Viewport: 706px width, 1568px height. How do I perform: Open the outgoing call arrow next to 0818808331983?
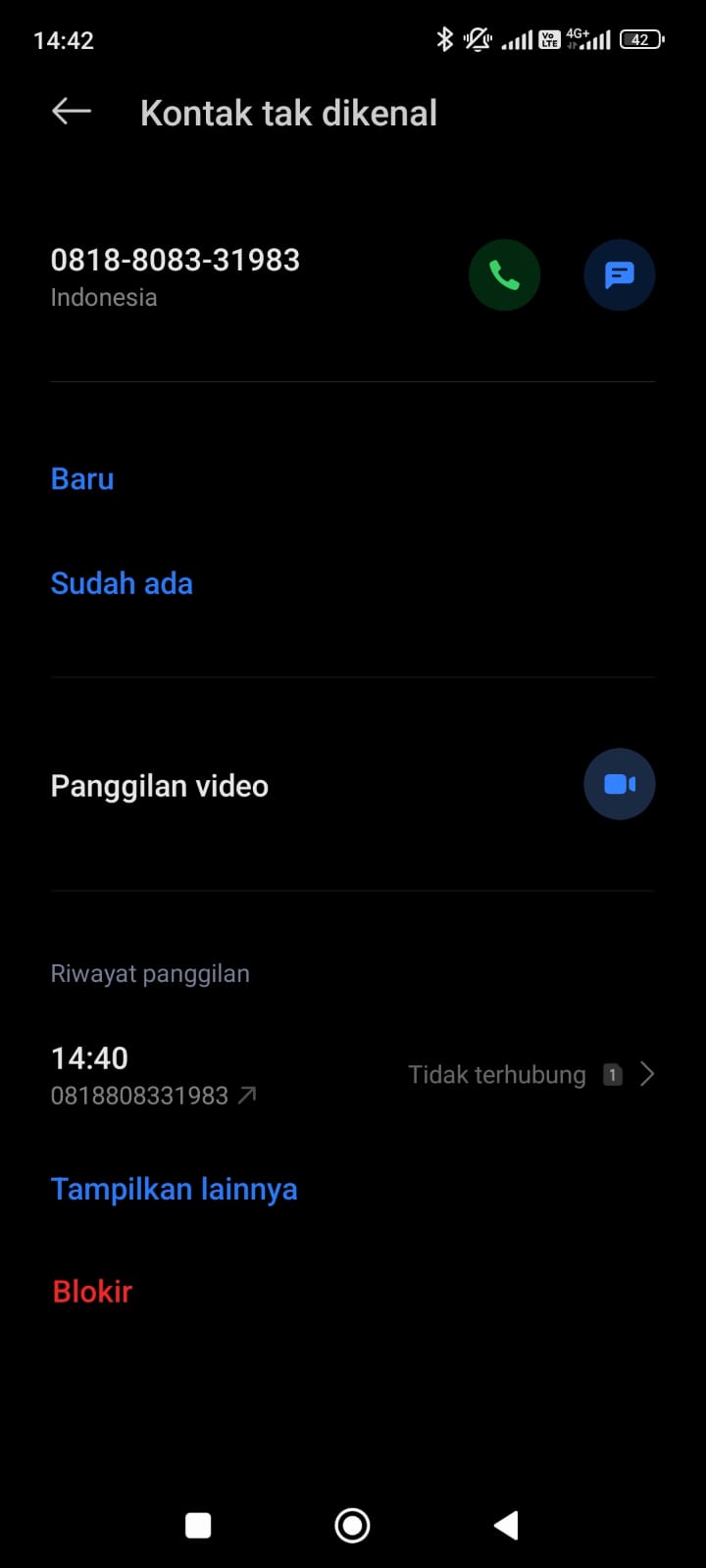pyautogui.click(x=248, y=1095)
